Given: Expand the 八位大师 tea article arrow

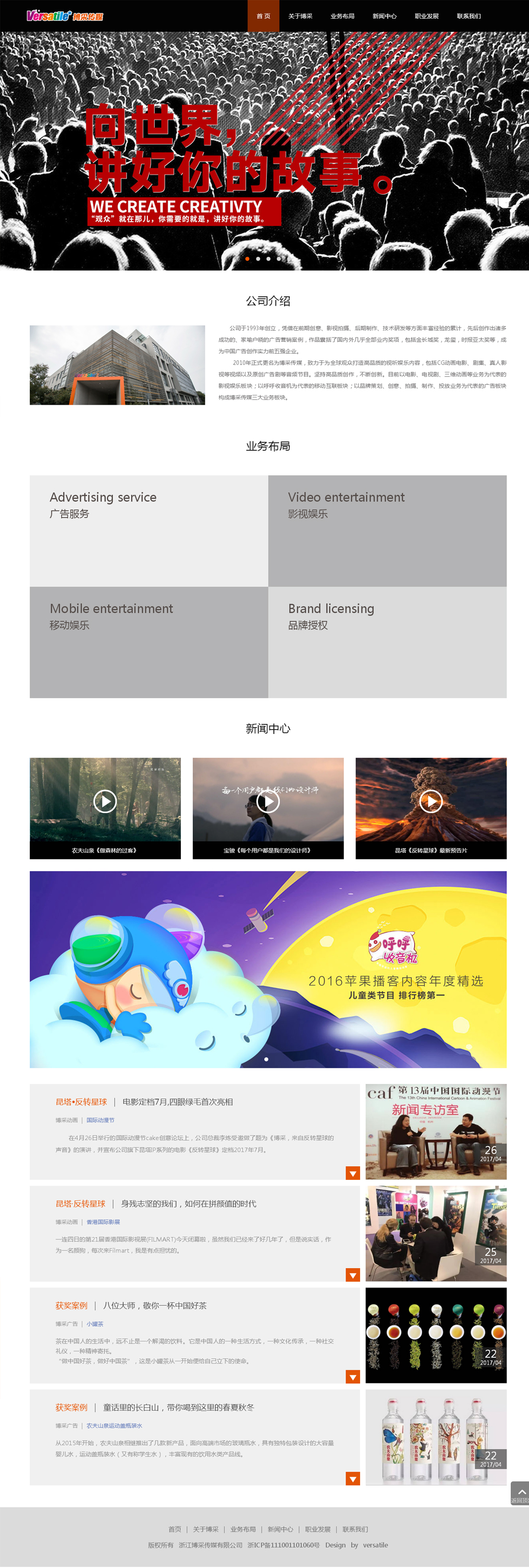Looking at the screenshot, I should pyautogui.click(x=353, y=1376).
